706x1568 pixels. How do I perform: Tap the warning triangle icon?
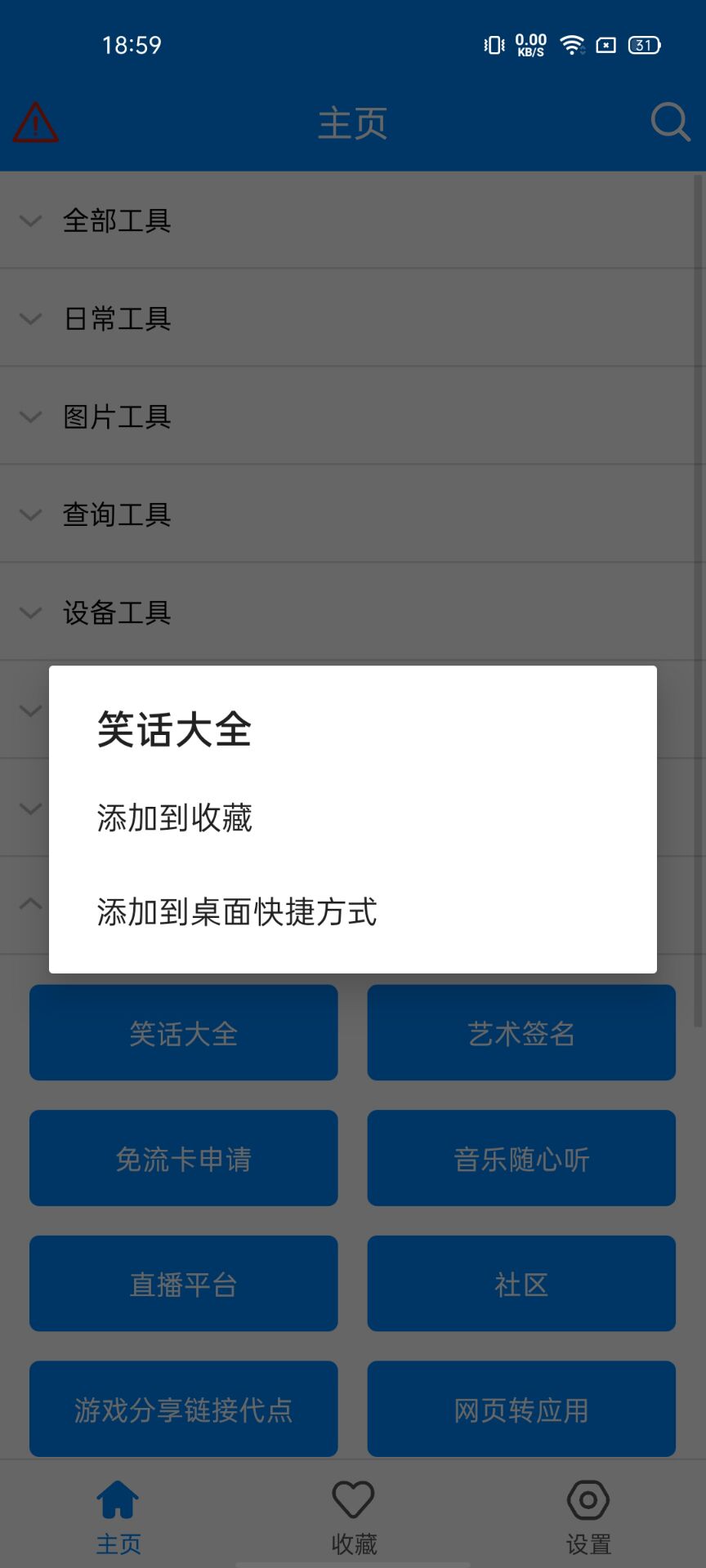tap(35, 122)
